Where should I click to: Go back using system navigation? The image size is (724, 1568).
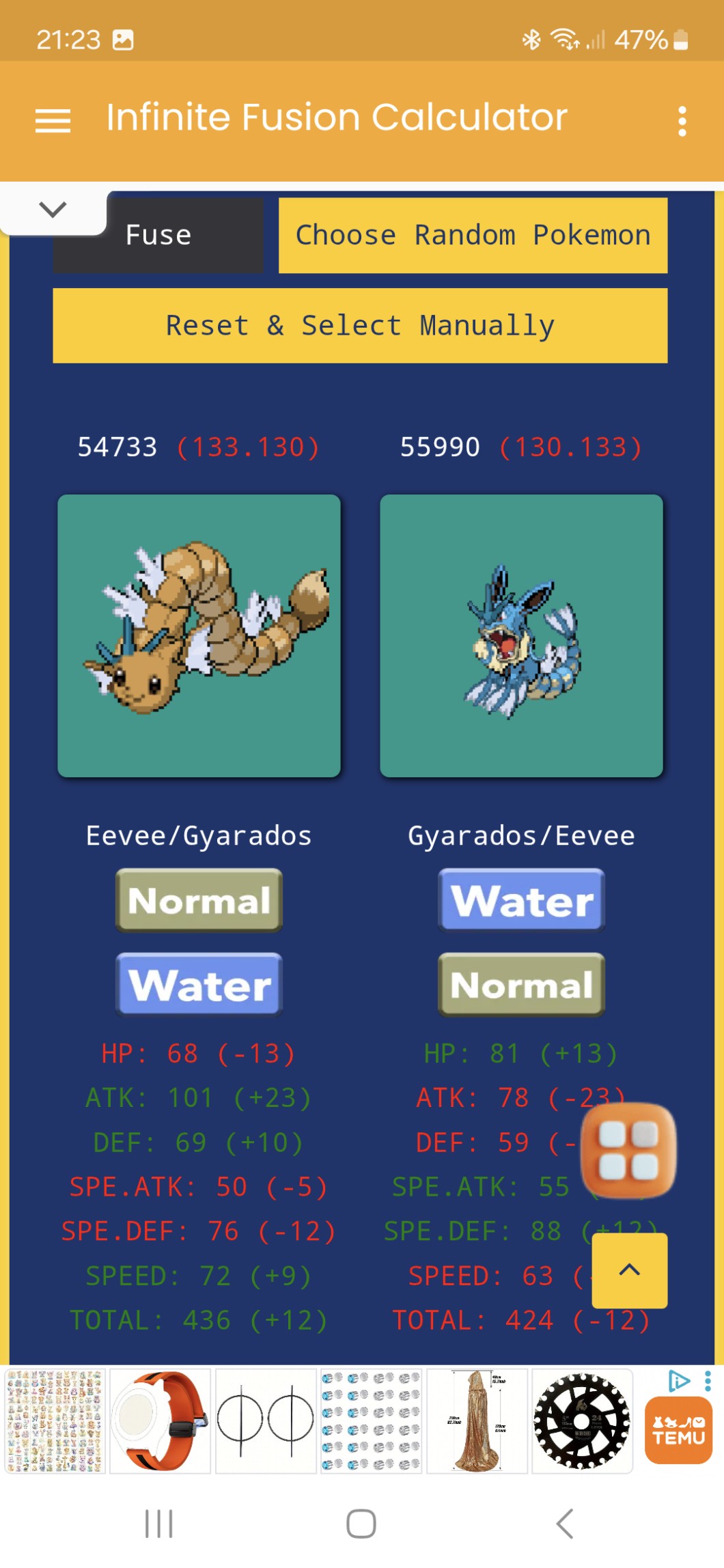tap(564, 1523)
